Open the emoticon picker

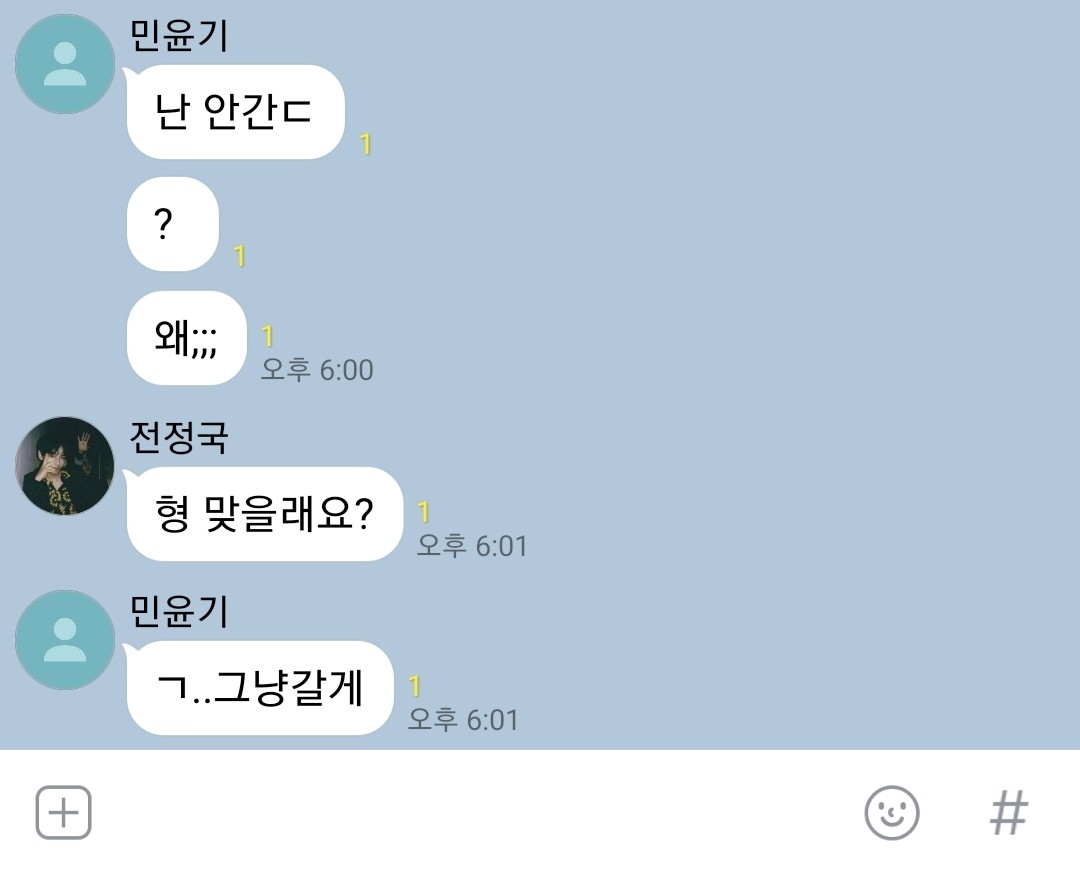click(891, 812)
